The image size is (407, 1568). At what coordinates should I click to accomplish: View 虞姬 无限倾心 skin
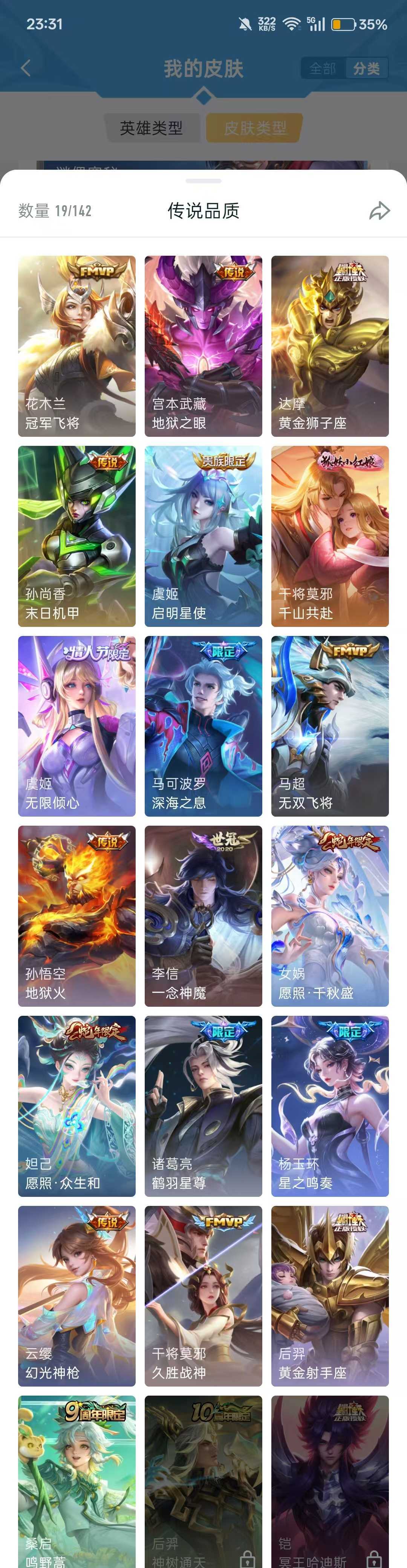point(77,726)
